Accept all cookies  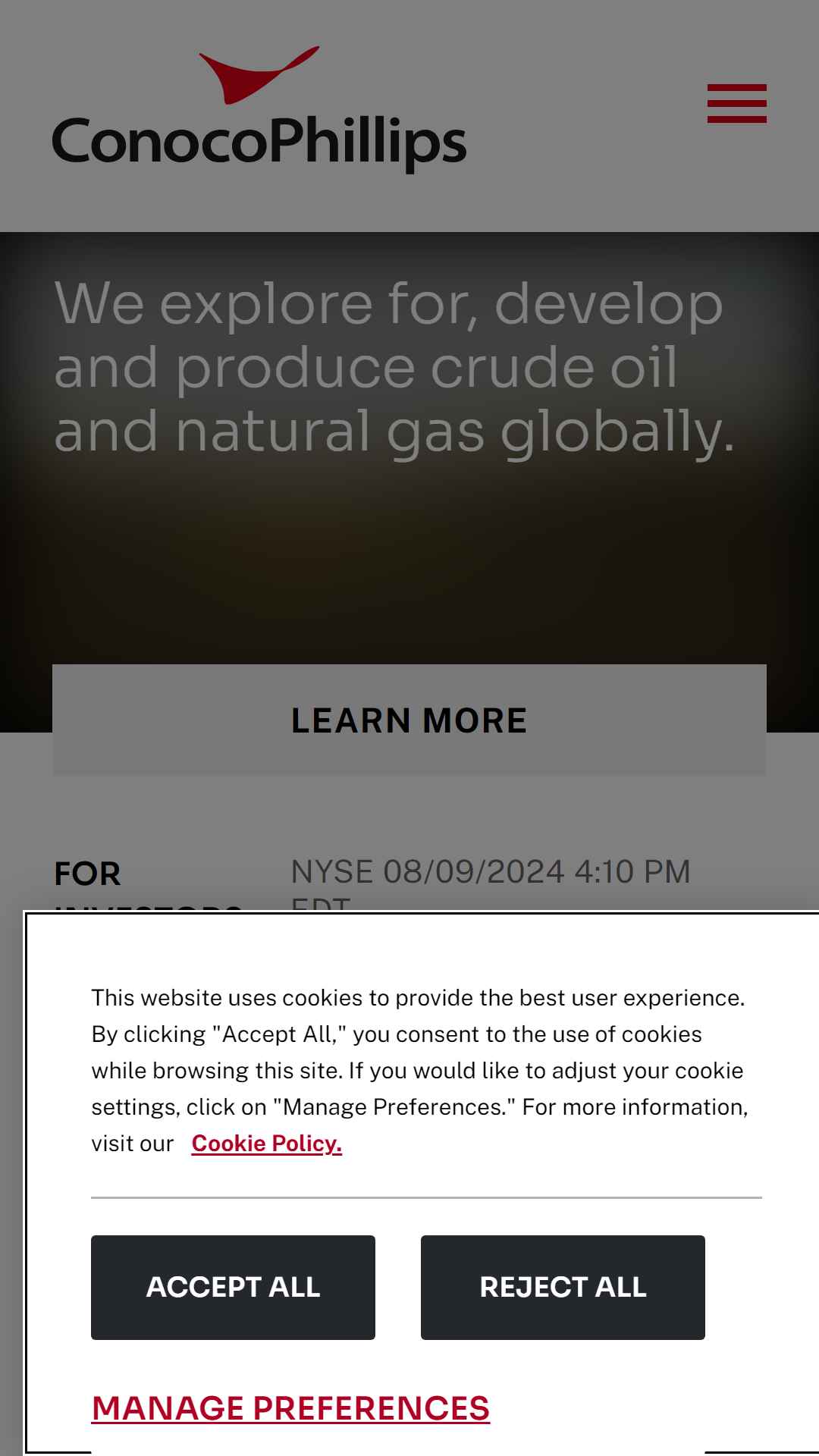point(233,1287)
